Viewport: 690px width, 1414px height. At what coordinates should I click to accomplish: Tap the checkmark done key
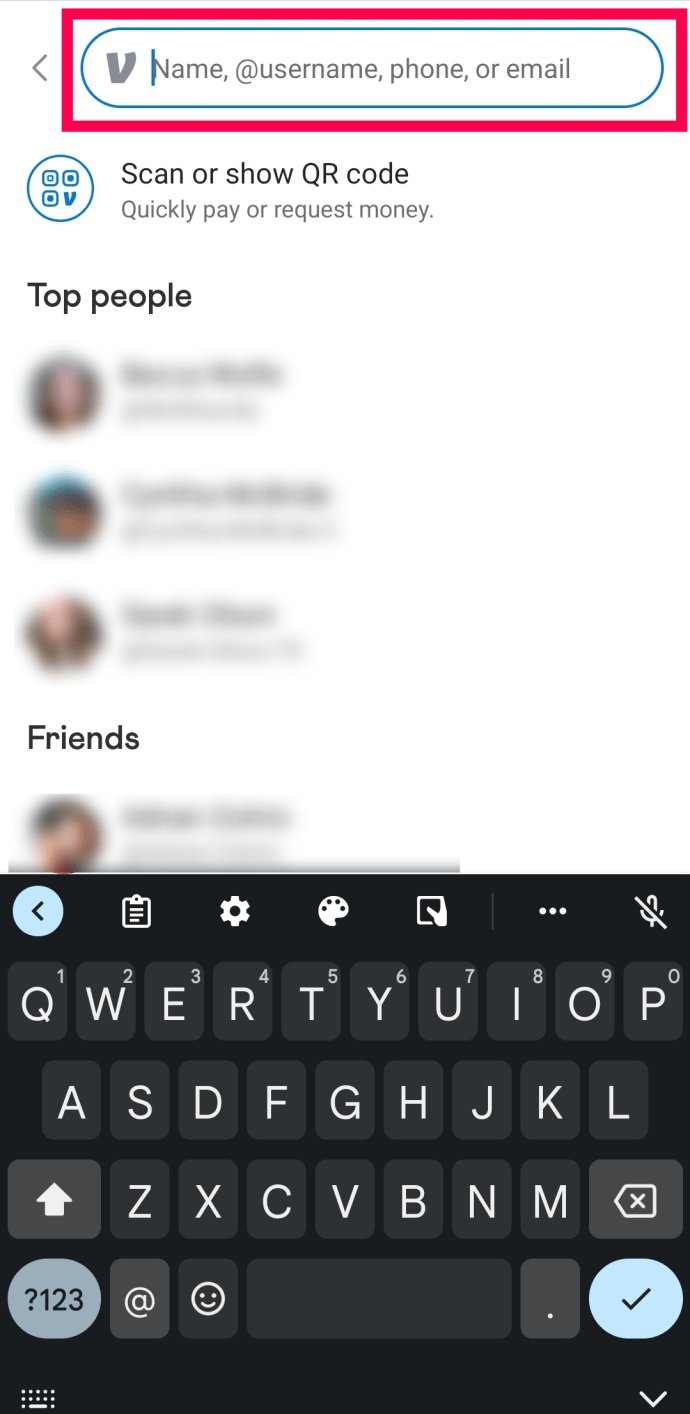(635, 1299)
